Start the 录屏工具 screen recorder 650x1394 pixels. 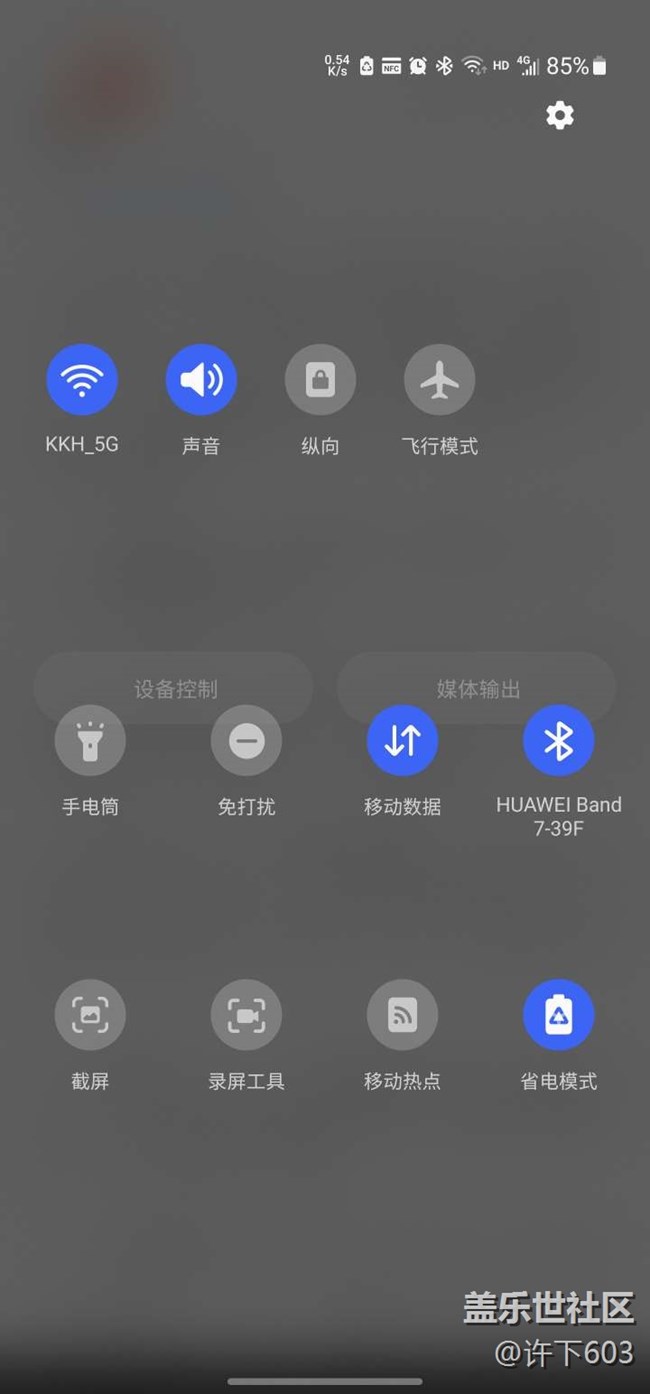[246, 1015]
